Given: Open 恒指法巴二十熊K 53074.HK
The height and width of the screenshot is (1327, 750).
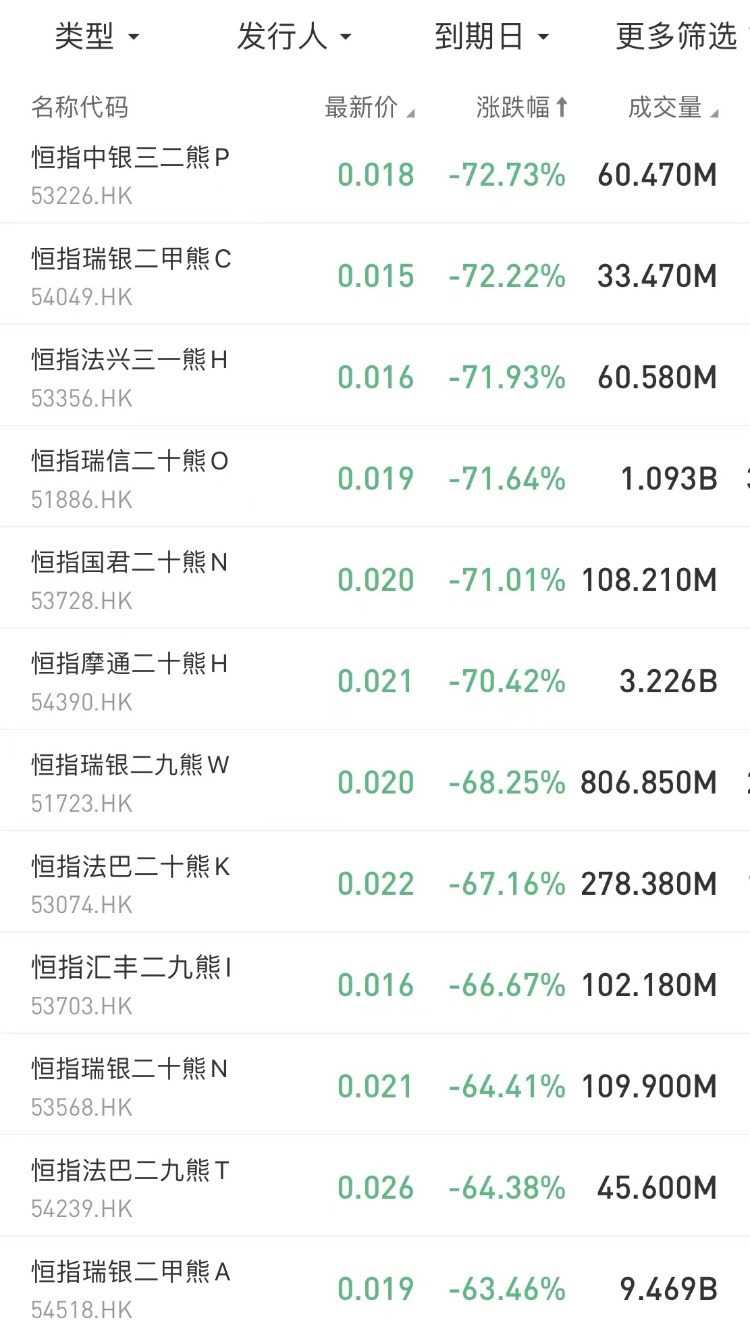Looking at the screenshot, I should [x=130, y=883].
